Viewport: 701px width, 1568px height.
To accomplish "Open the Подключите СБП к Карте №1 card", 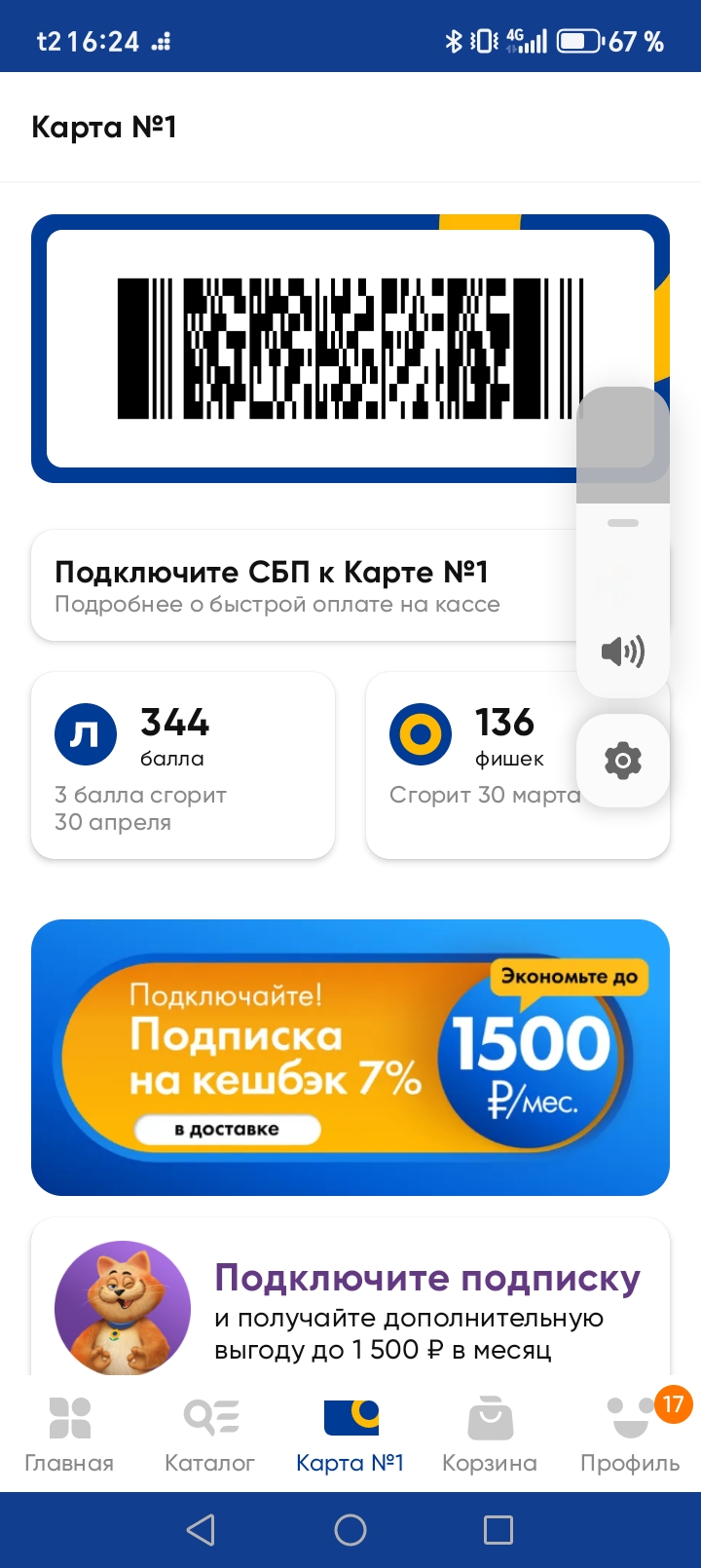I will [x=292, y=585].
